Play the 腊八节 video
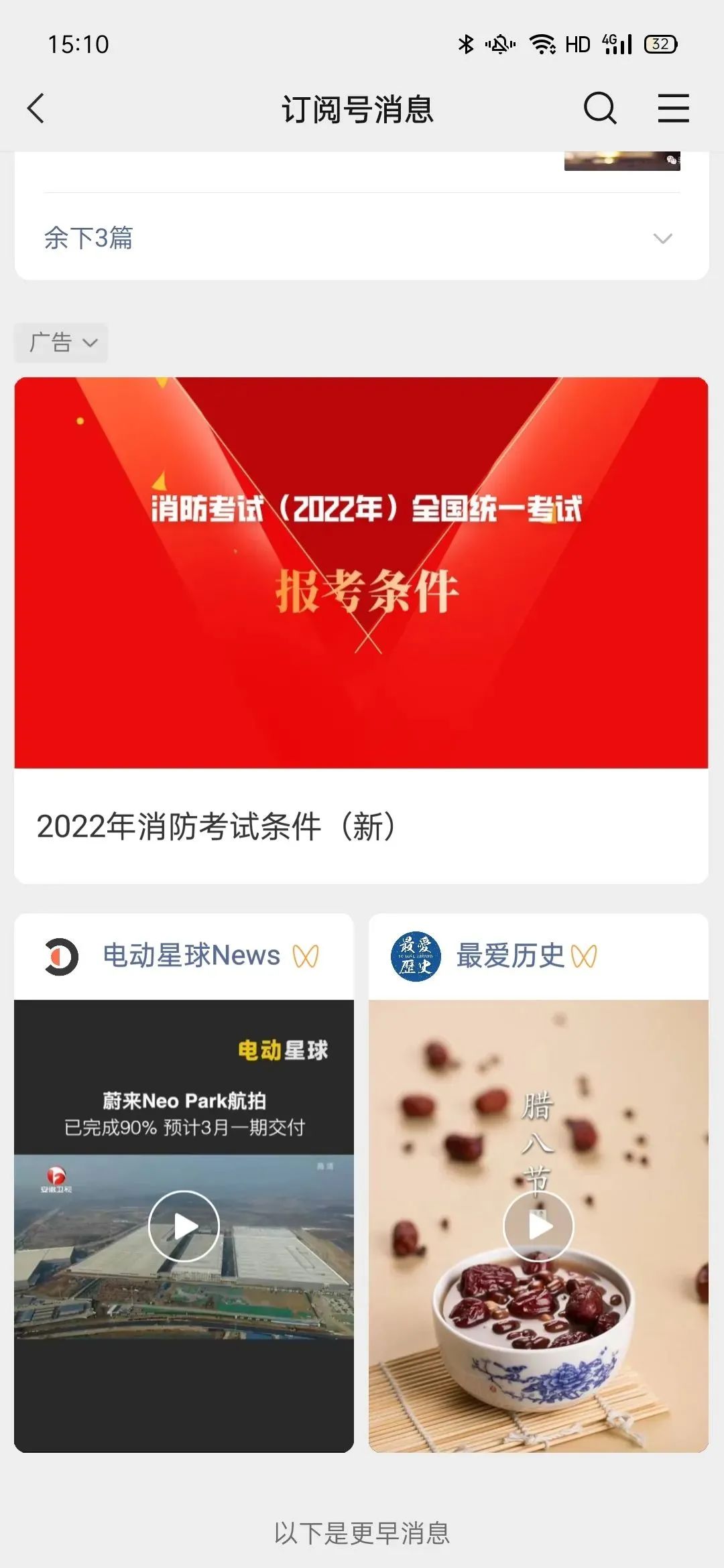Image resolution: width=724 pixels, height=1568 pixels. pyautogui.click(x=538, y=1226)
